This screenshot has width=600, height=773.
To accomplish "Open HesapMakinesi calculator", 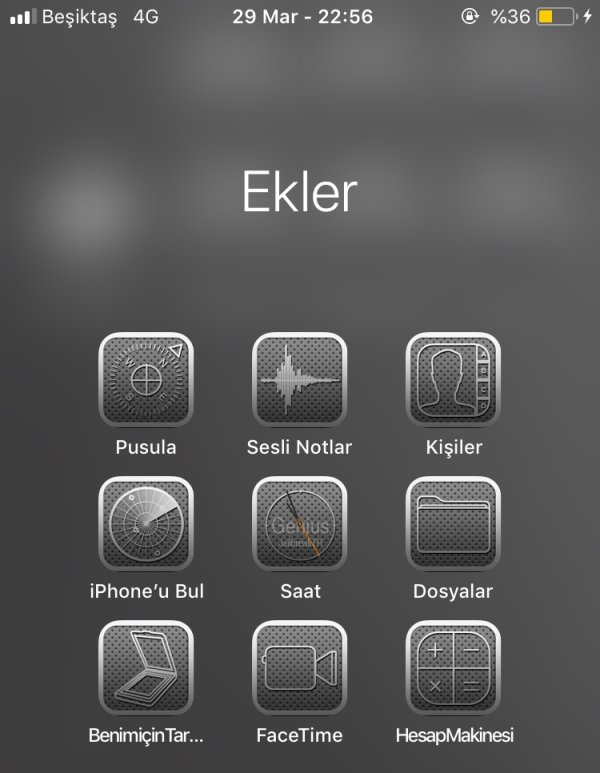I will click(452, 668).
